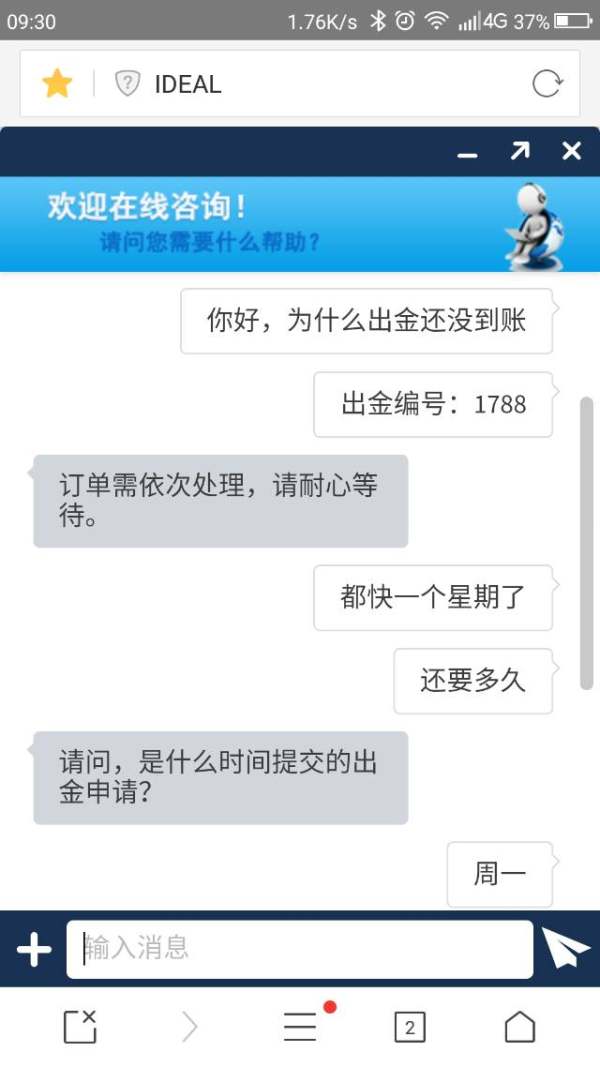Close the current browser tab
Viewport: 600px width, 1067px height.
80,1027
